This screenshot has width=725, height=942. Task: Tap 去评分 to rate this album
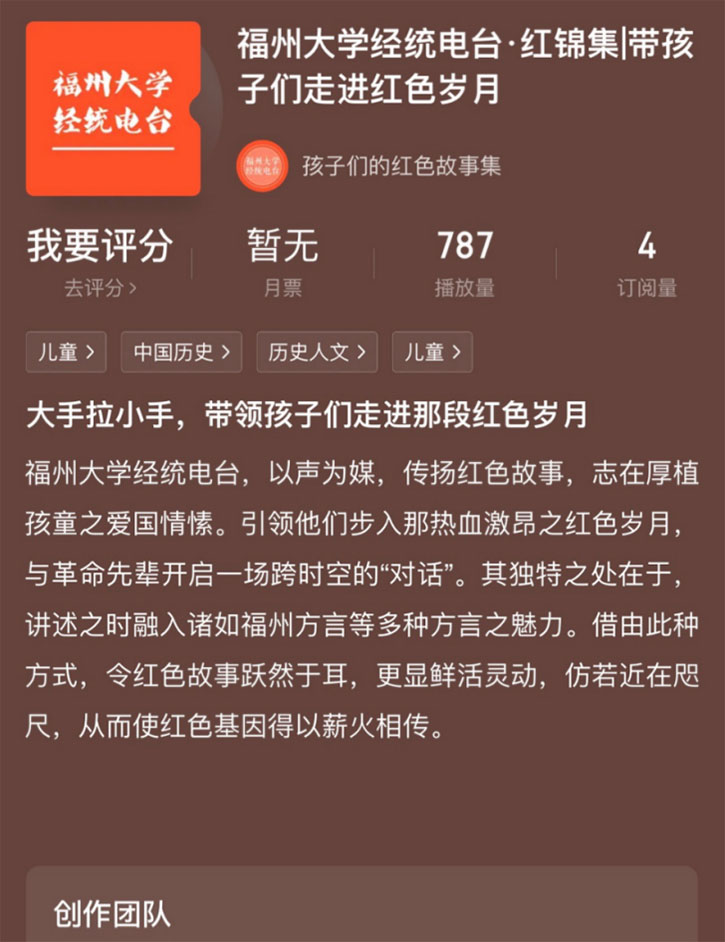pyautogui.click(x=100, y=289)
